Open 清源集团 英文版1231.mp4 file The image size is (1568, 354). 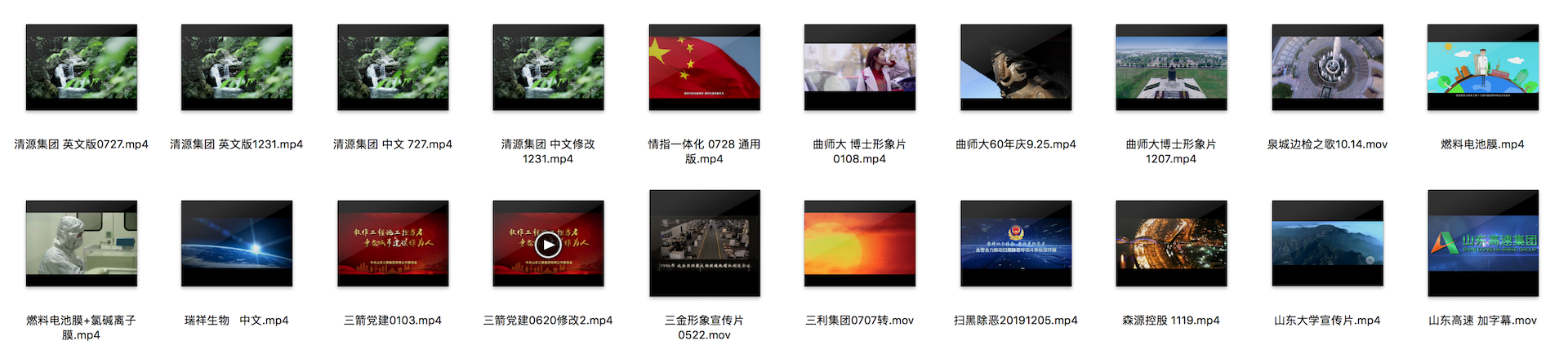click(237, 68)
